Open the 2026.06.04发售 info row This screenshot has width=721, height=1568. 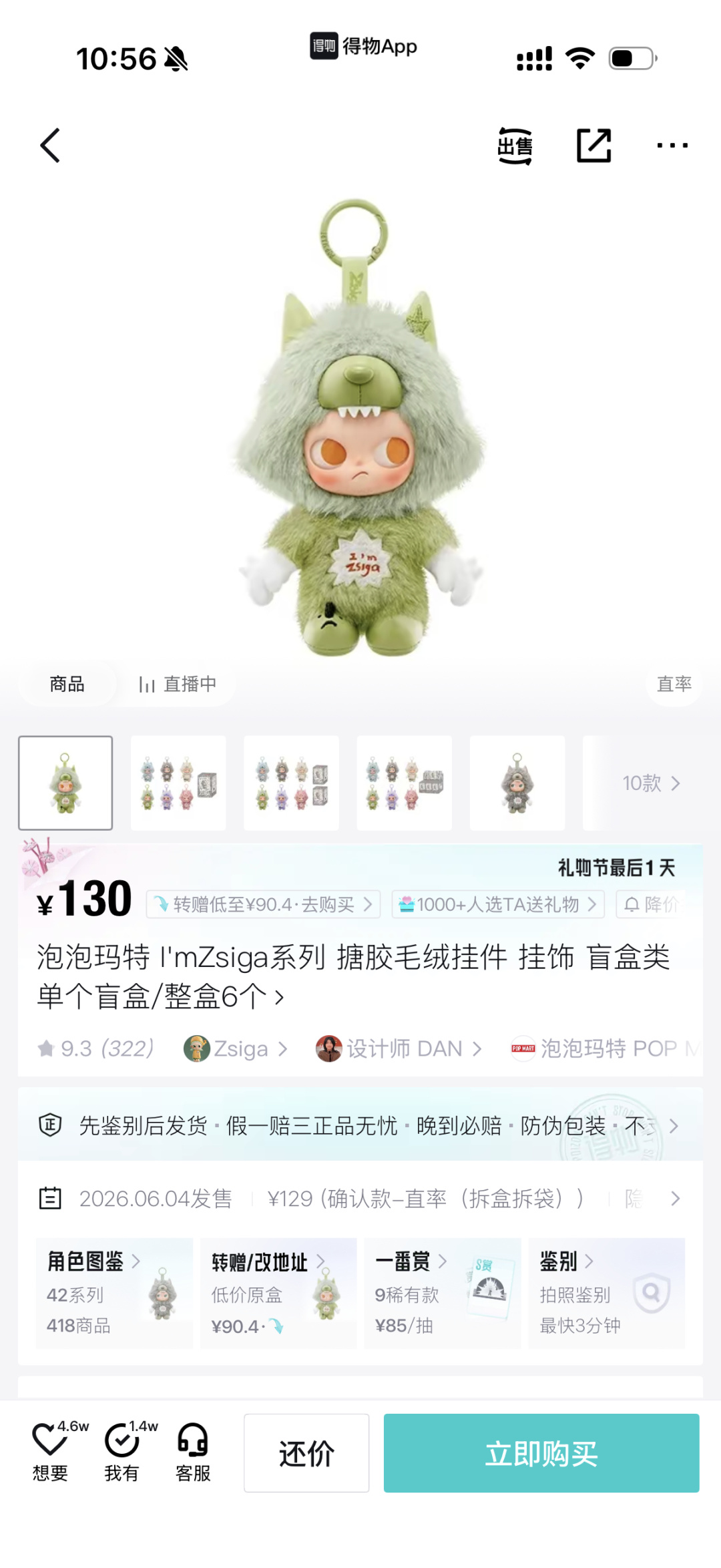(x=360, y=1199)
